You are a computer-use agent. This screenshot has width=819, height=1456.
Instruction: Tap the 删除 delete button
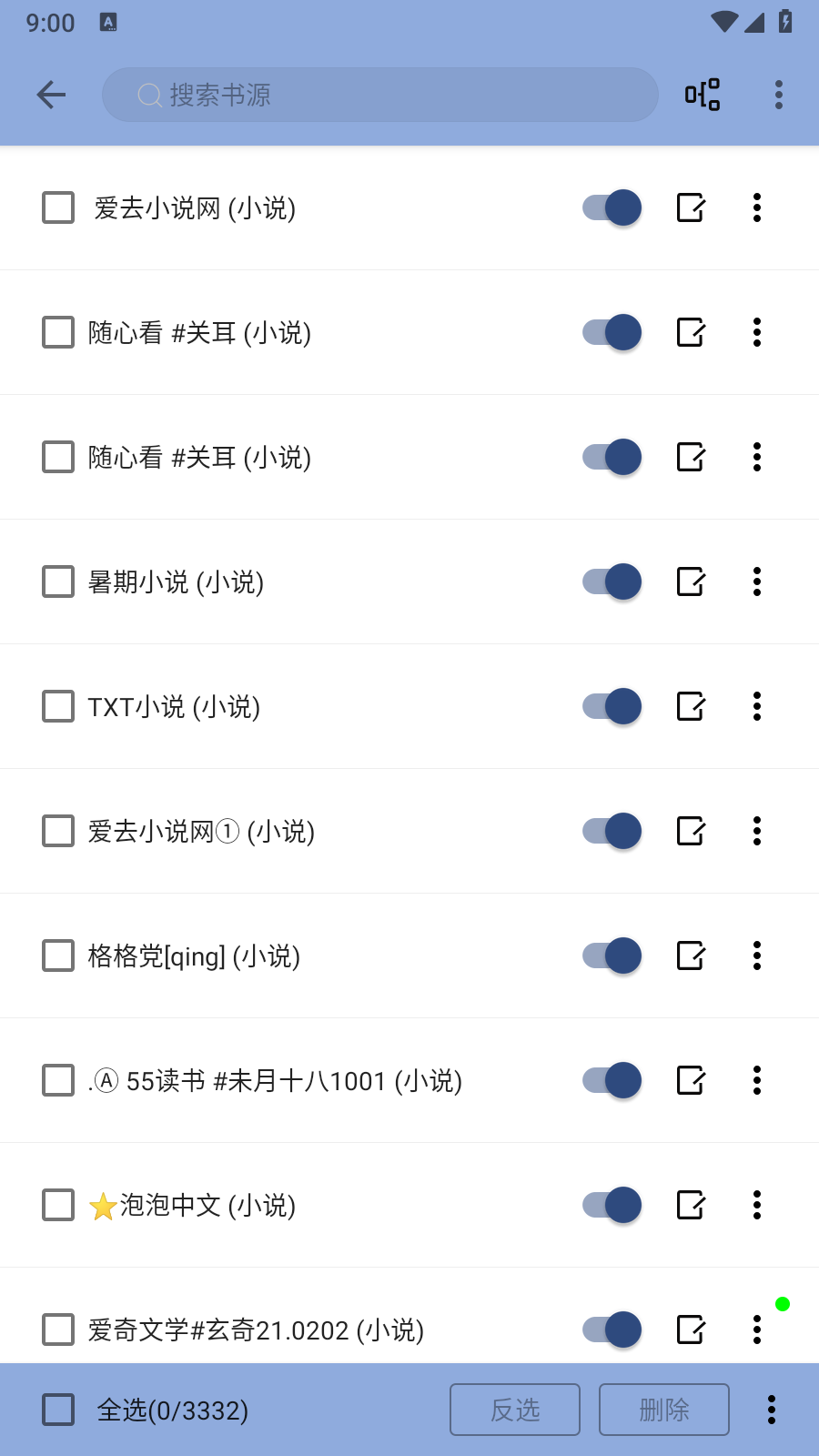tap(664, 1410)
